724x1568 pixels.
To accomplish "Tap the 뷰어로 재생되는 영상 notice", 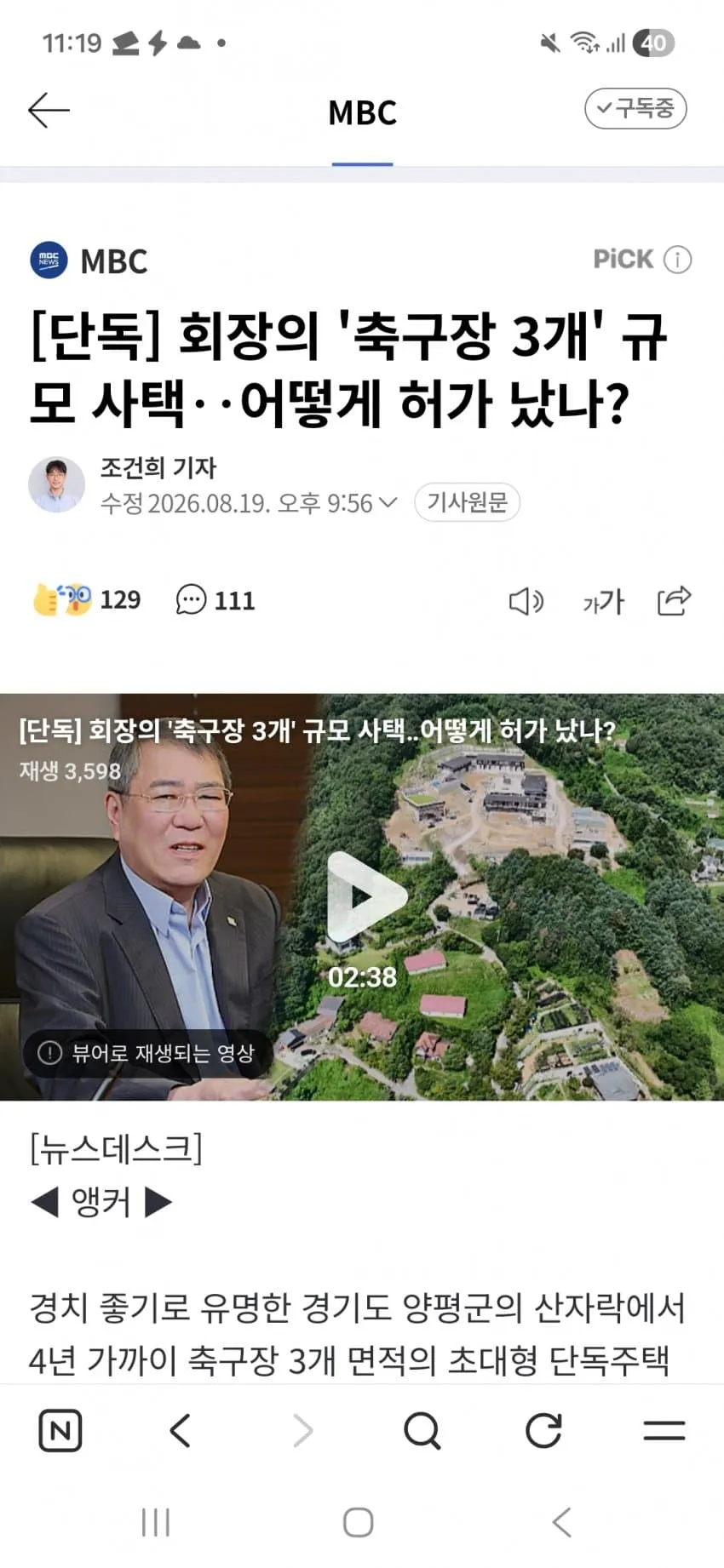I will [x=147, y=1053].
